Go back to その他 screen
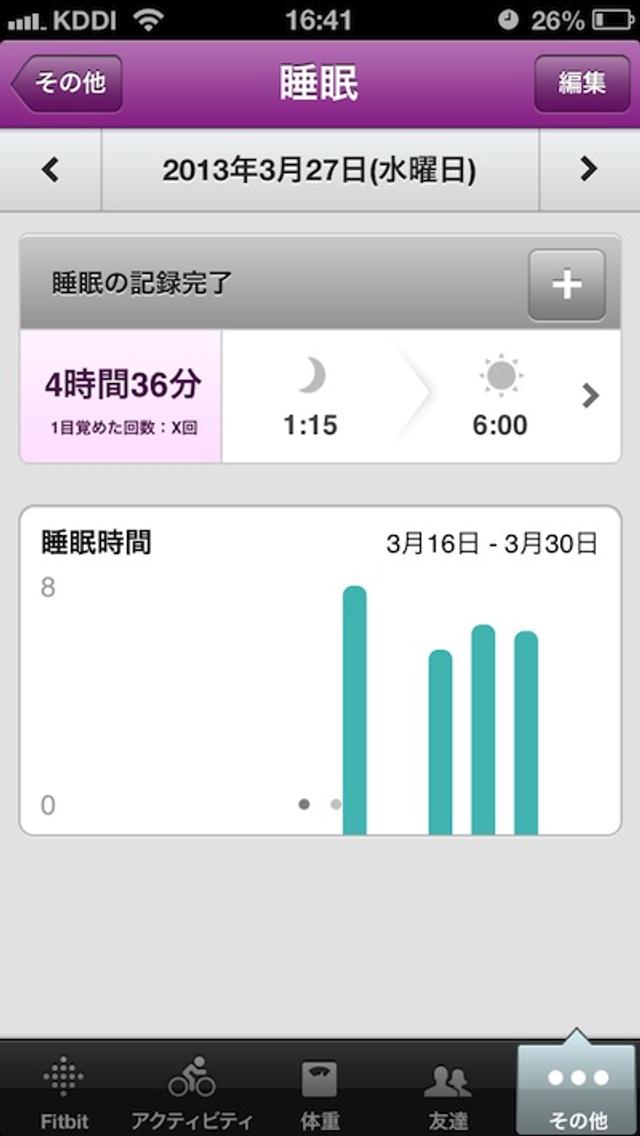This screenshot has width=640, height=1136. pos(67,83)
